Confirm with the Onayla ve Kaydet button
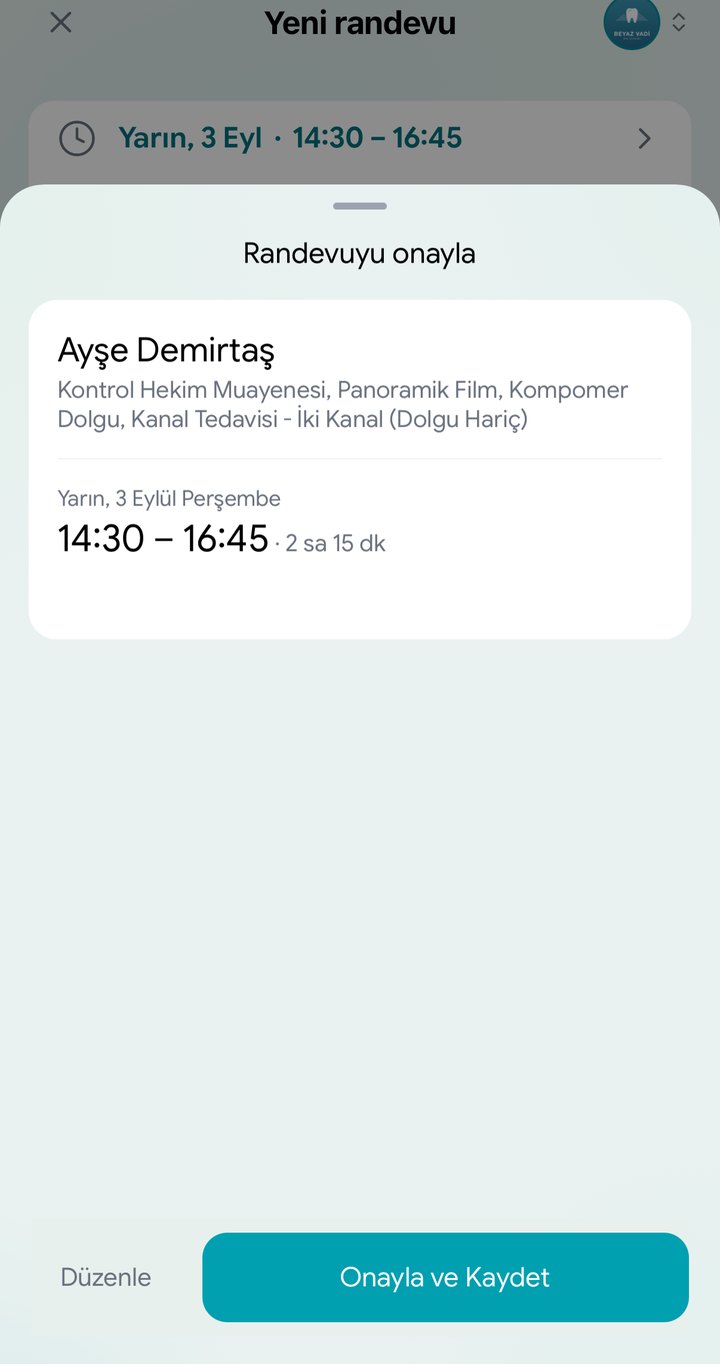The height and width of the screenshot is (1364, 720). tap(445, 1277)
